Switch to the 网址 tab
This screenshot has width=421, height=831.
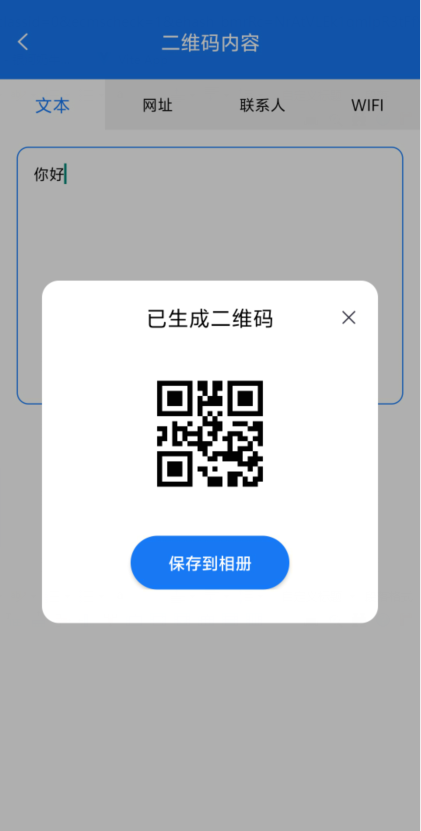coord(157,105)
